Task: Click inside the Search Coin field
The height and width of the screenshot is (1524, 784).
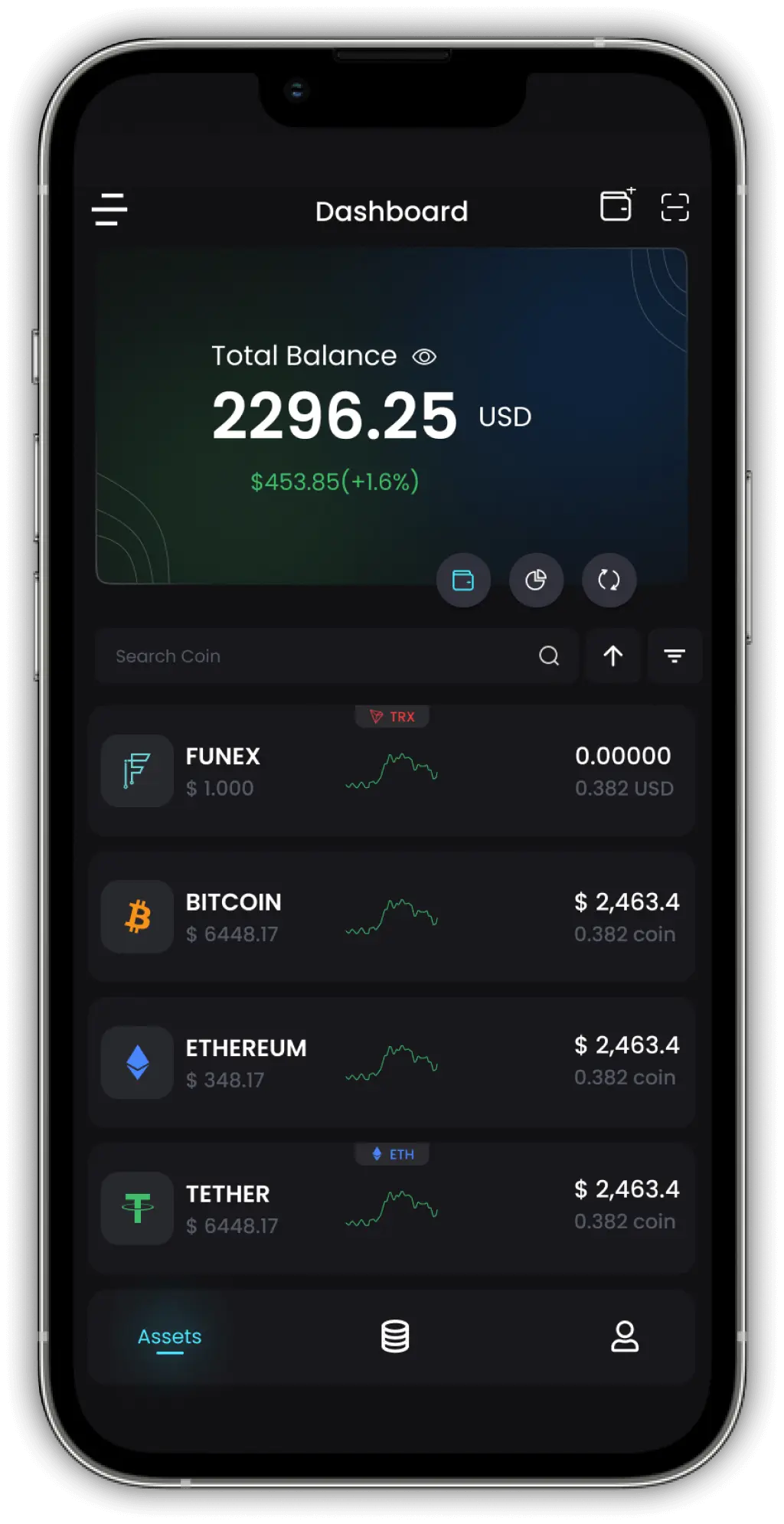Action: click(x=306, y=656)
